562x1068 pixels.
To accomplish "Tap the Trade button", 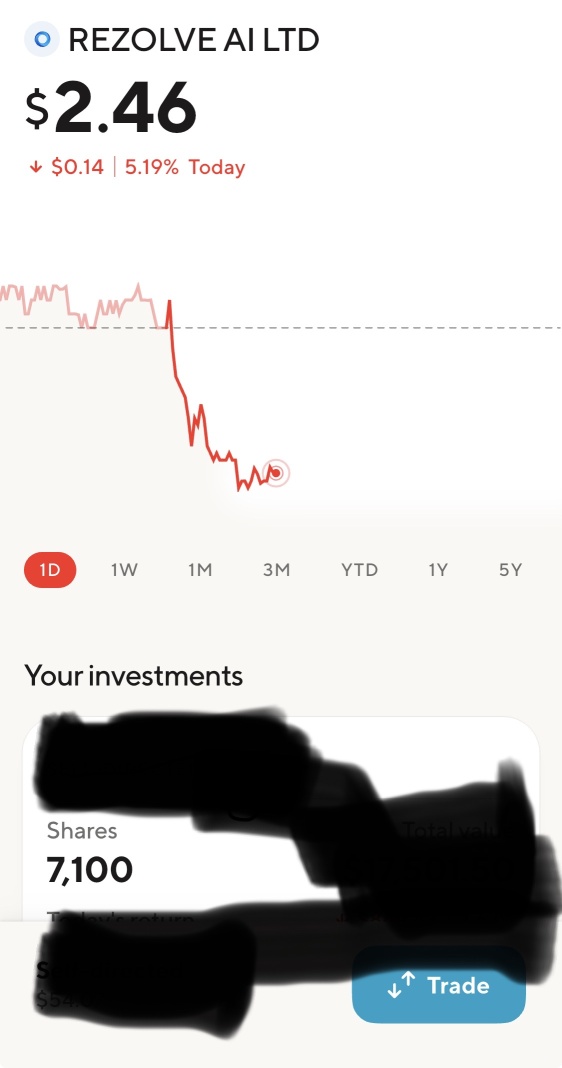I will pos(439,985).
